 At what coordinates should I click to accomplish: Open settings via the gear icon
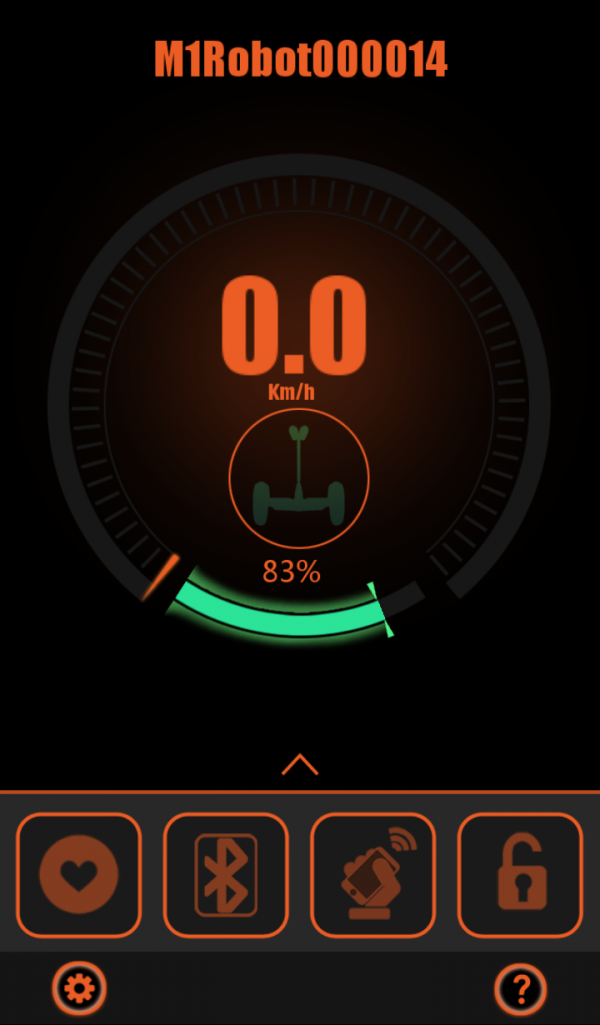[x=79, y=989]
